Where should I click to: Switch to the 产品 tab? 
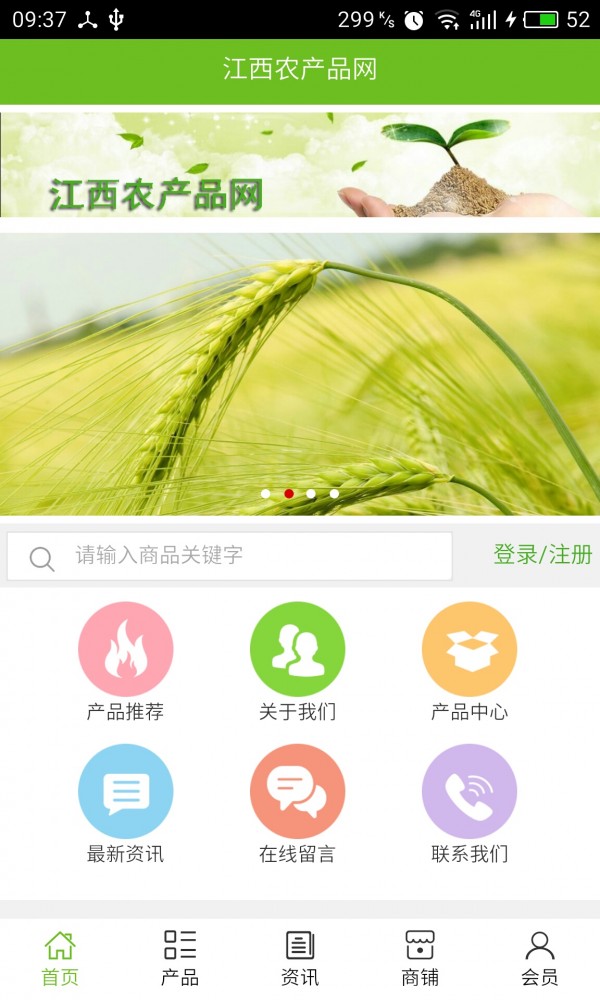(x=180, y=958)
